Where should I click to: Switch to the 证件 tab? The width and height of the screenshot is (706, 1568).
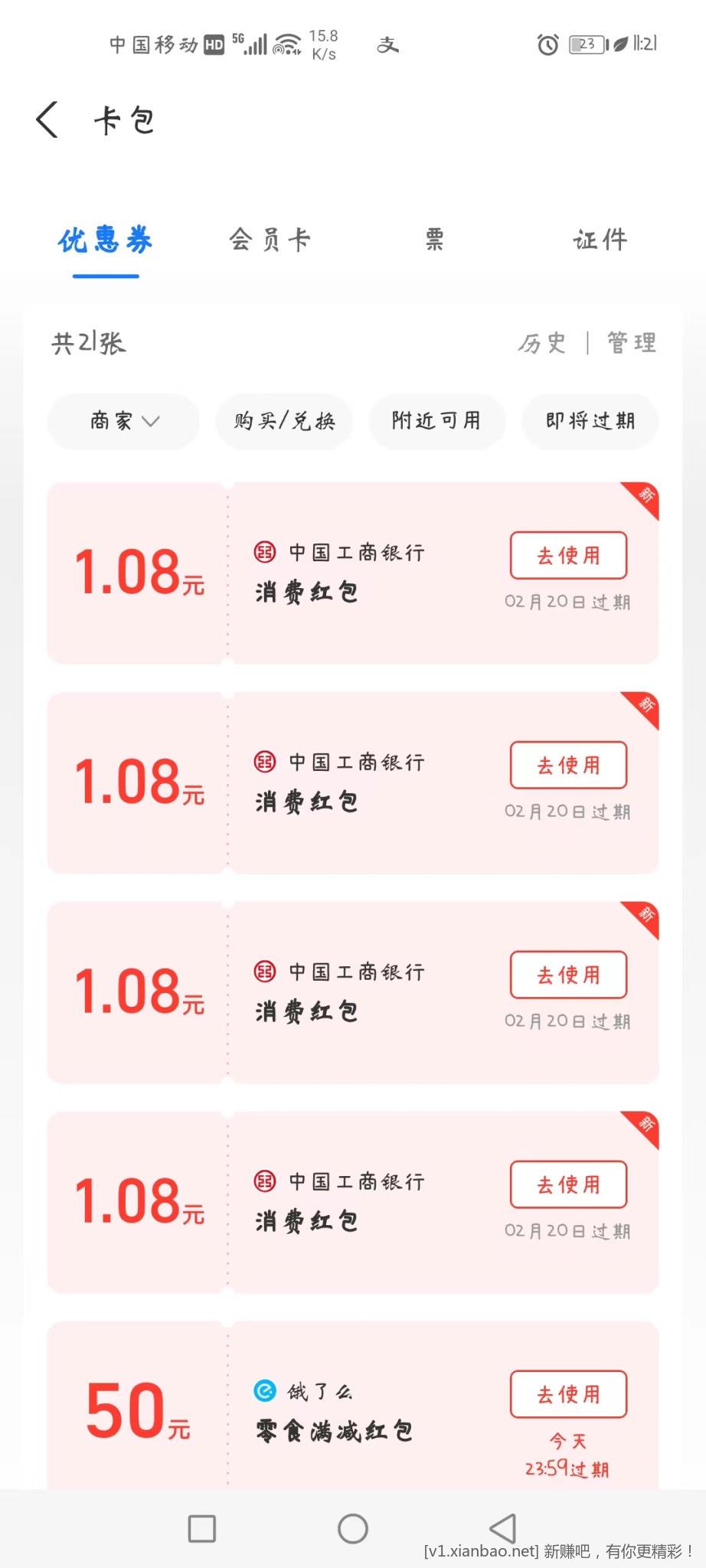click(x=600, y=240)
